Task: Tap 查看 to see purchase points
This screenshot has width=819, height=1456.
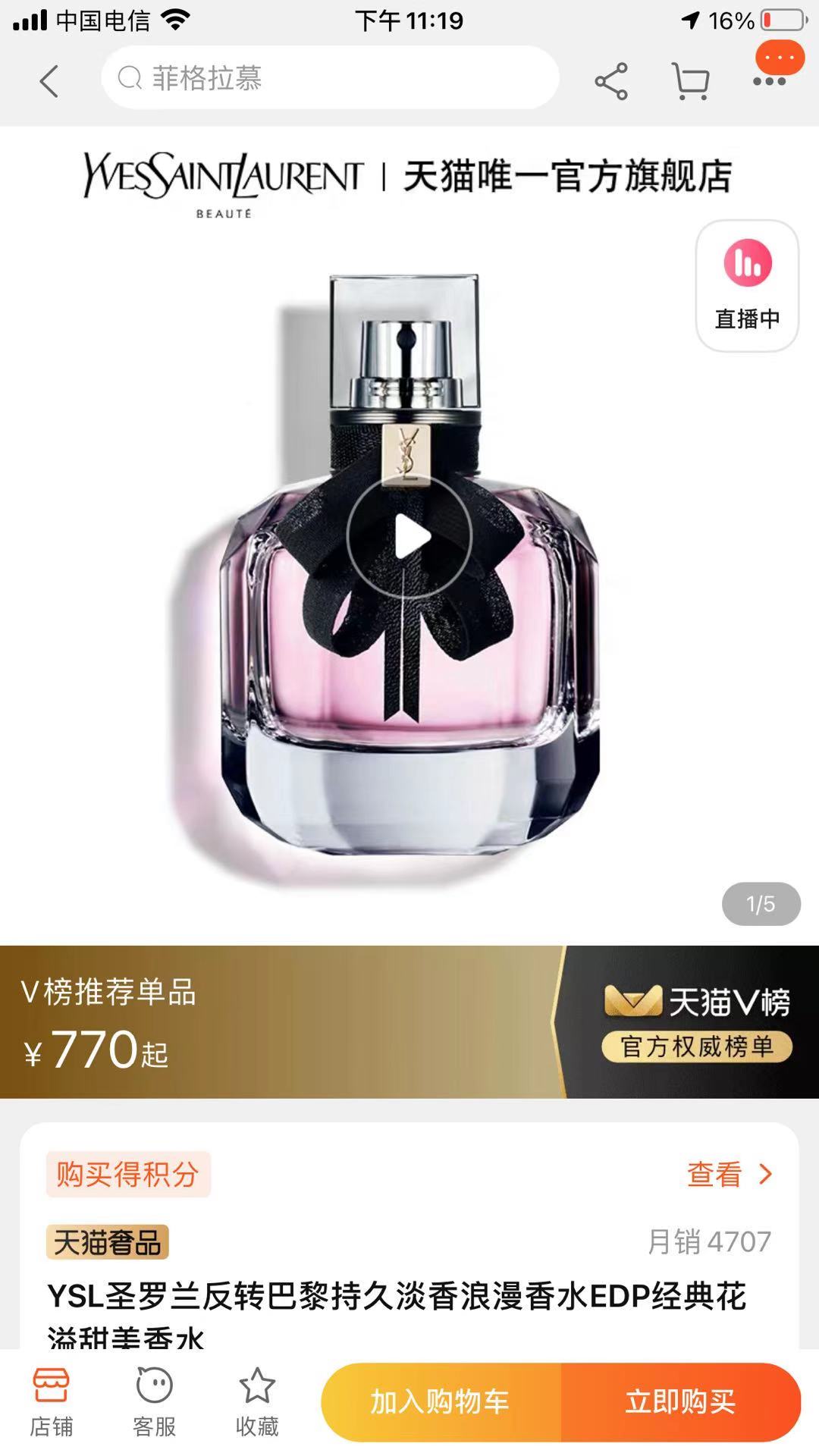Action: point(728,1175)
